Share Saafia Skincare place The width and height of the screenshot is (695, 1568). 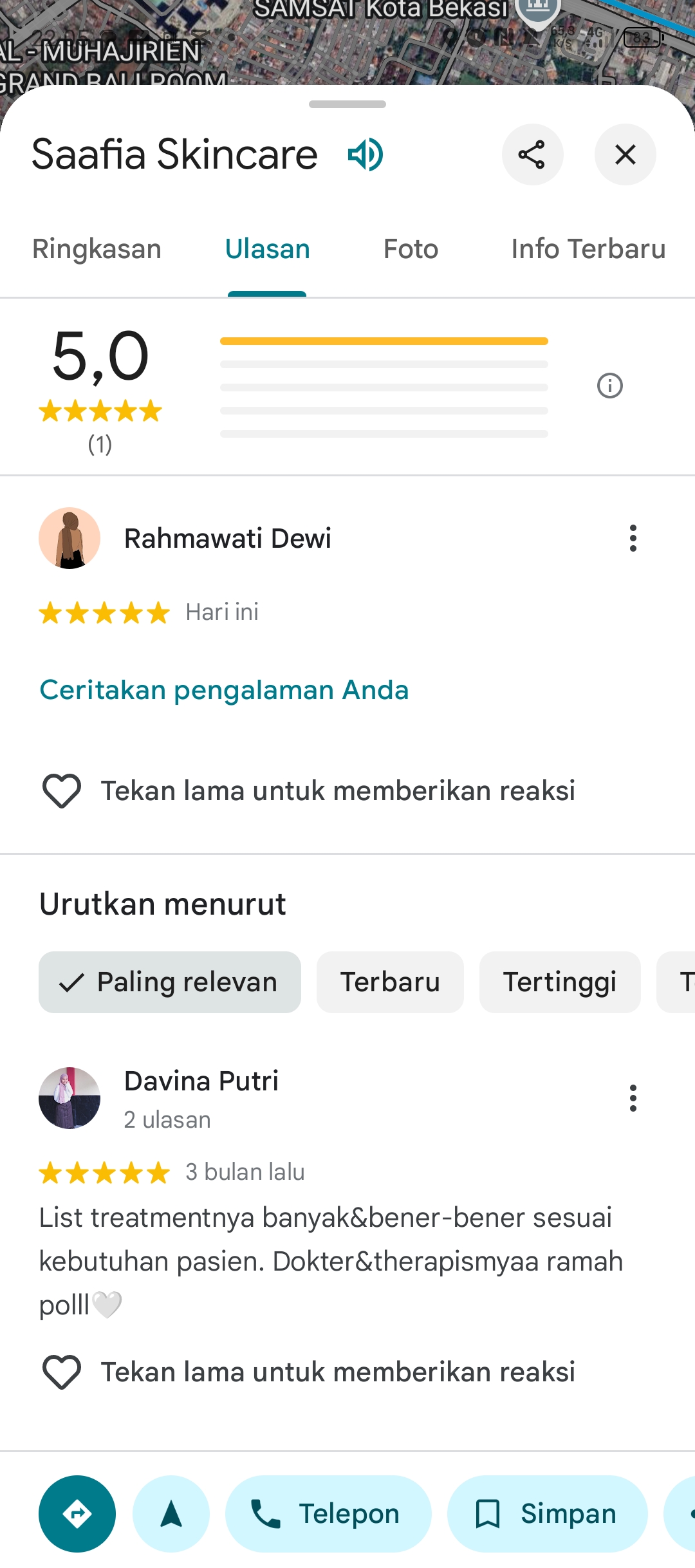(x=532, y=154)
